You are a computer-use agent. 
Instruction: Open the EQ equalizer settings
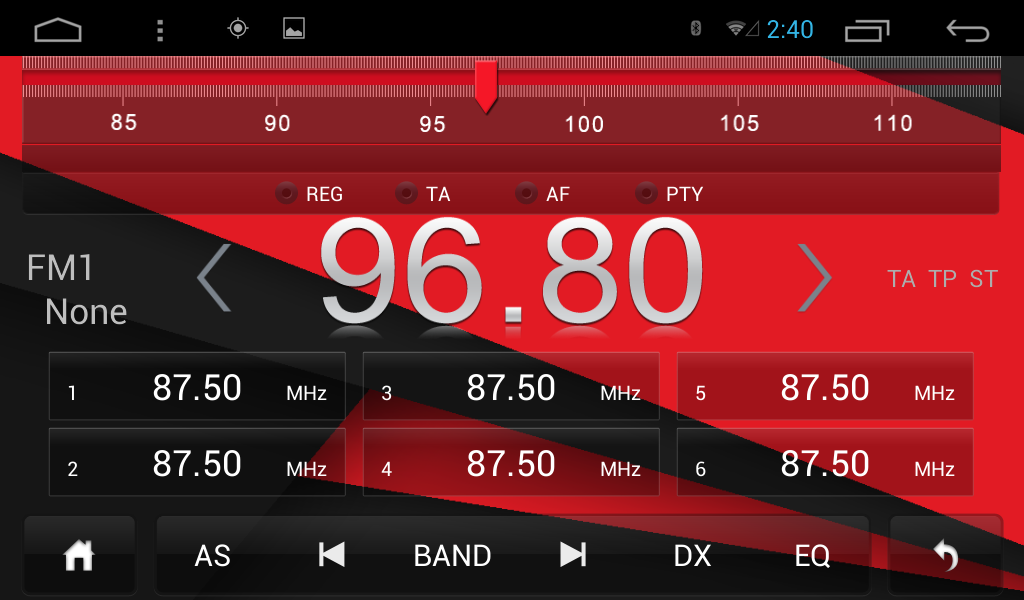(x=812, y=555)
